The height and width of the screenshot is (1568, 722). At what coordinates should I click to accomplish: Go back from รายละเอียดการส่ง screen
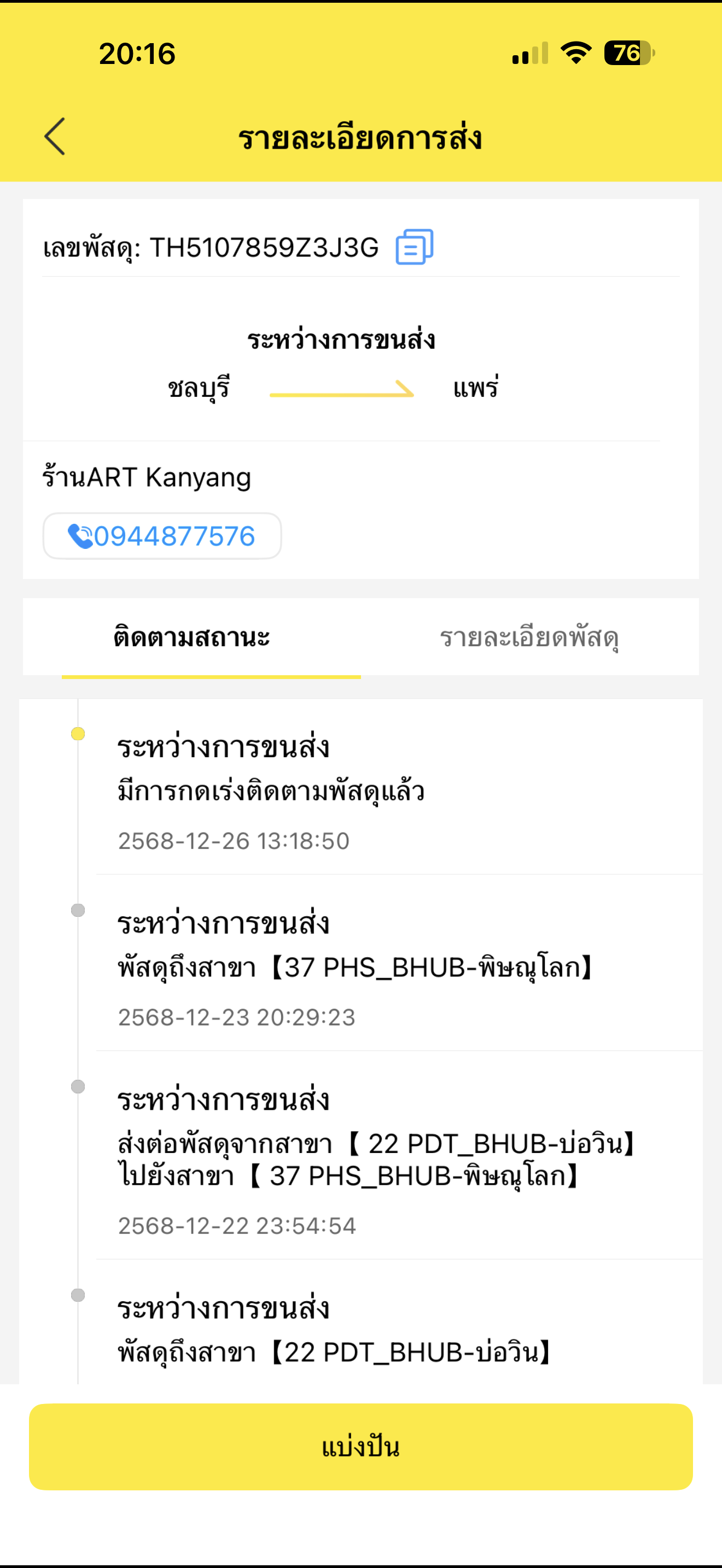[x=55, y=136]
